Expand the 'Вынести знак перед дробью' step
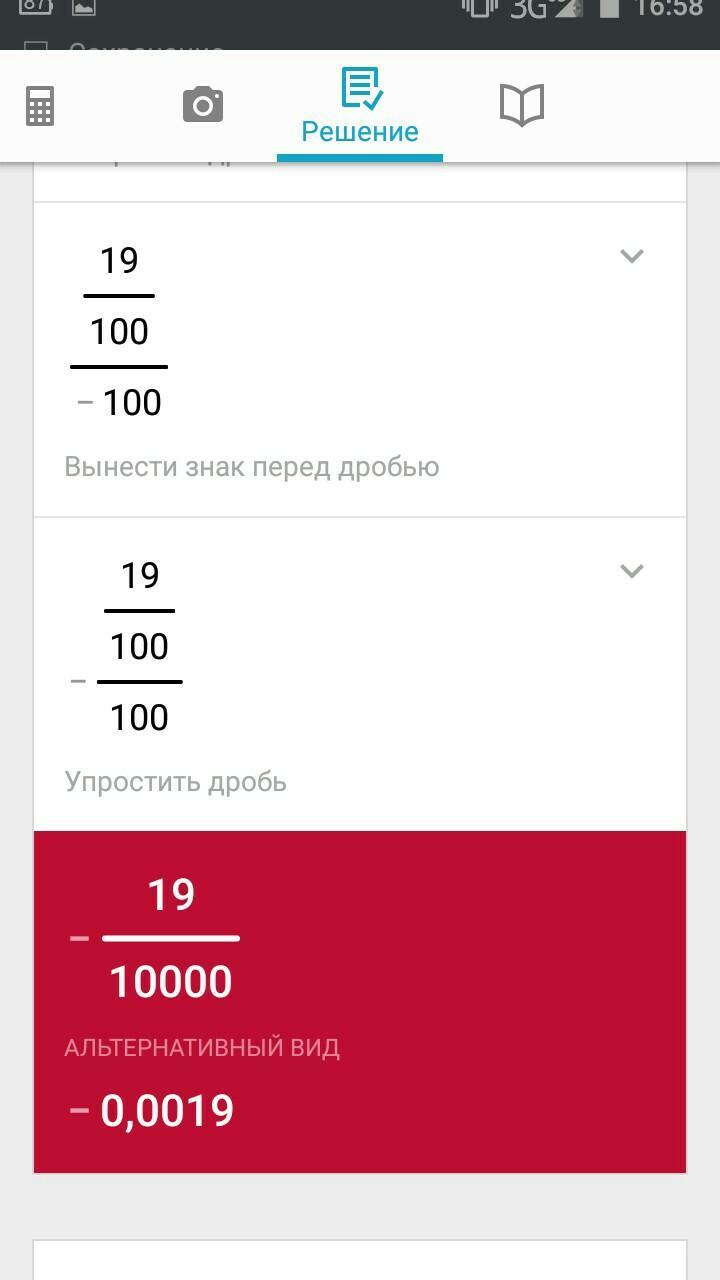 pyautogui.click(x=631, y=256)
